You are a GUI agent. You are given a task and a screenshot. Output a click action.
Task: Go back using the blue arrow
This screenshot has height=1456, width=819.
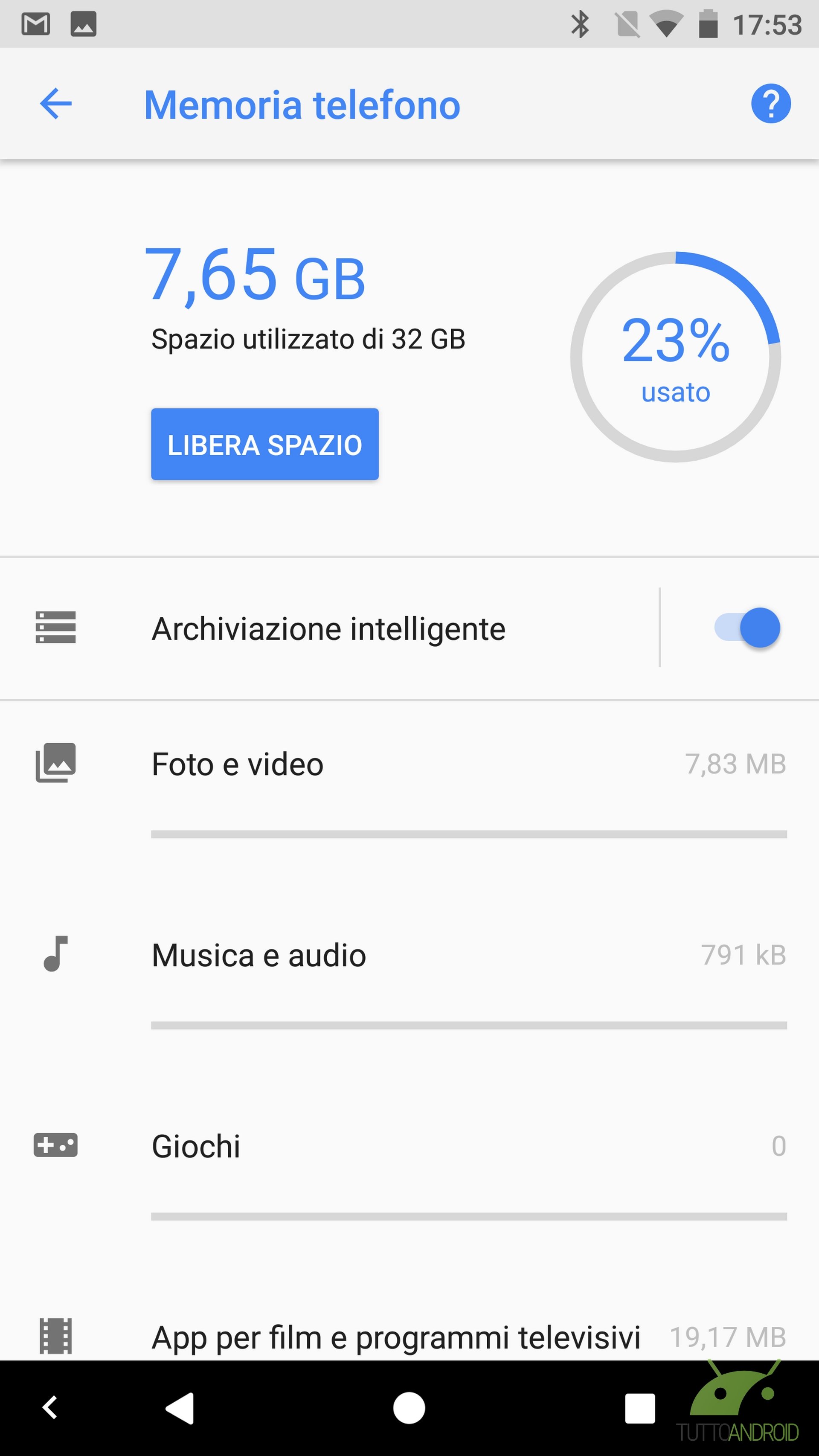(x=55, y=103)
